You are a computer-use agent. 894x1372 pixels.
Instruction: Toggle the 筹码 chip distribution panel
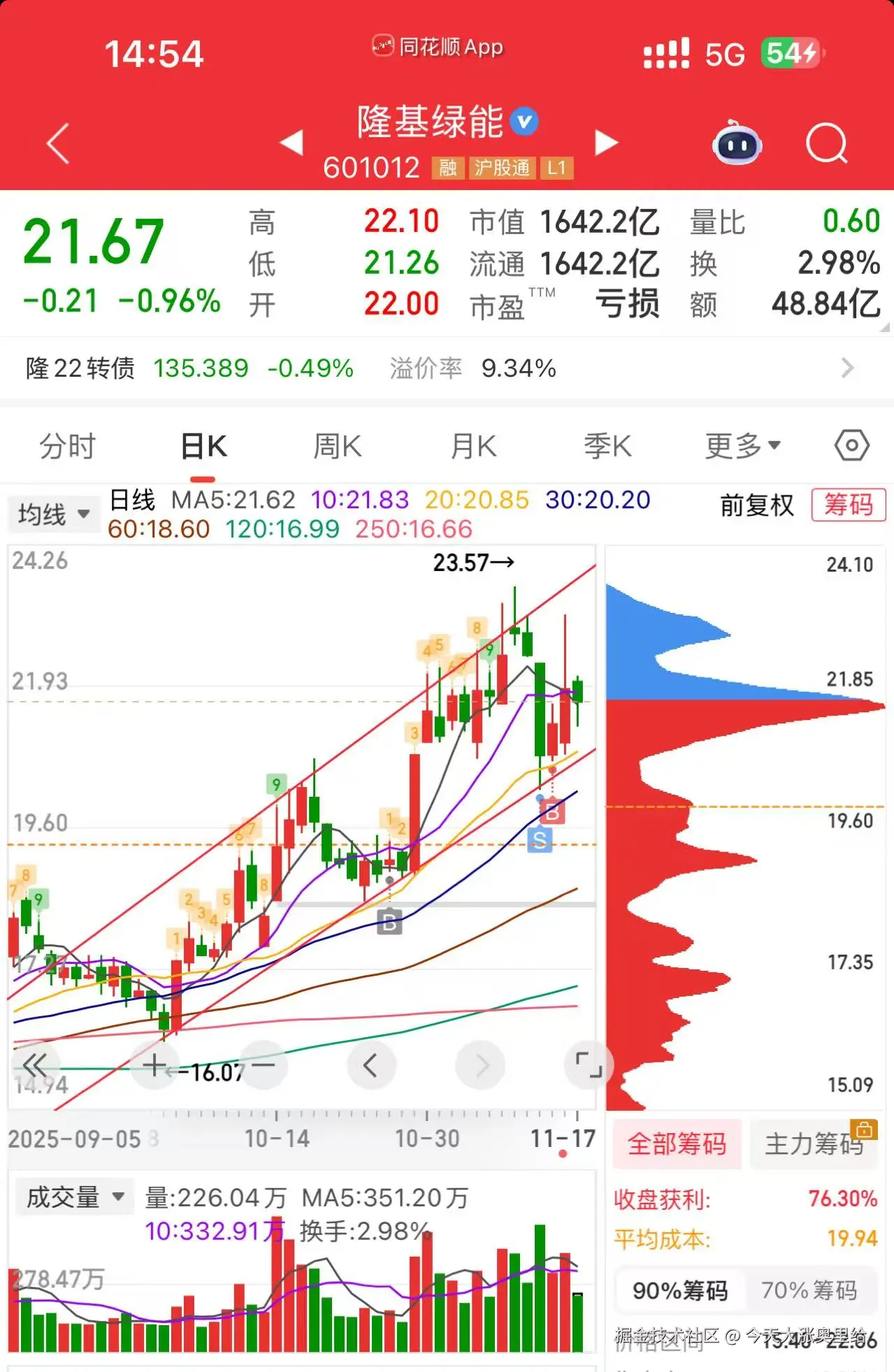(848, 505)
